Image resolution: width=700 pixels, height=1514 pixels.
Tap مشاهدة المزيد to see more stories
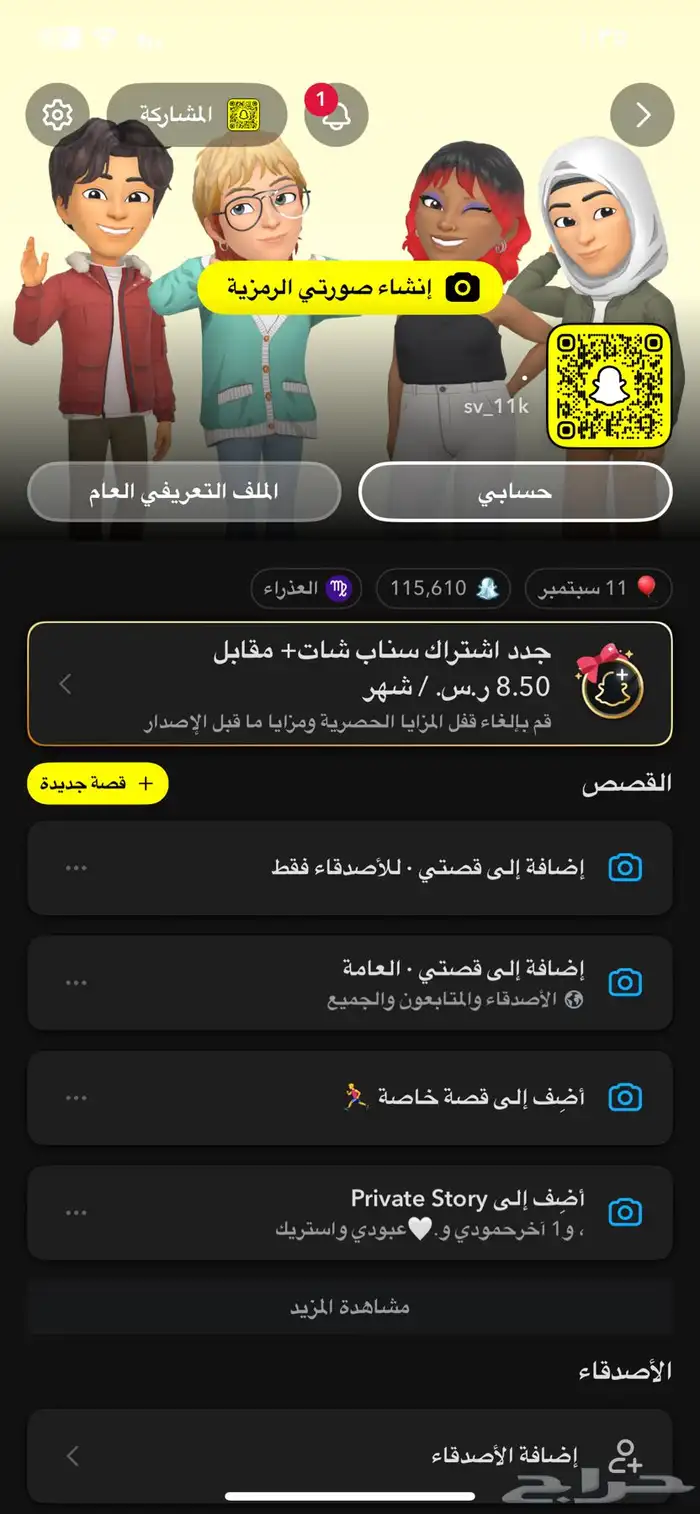tap(350, 1307)
